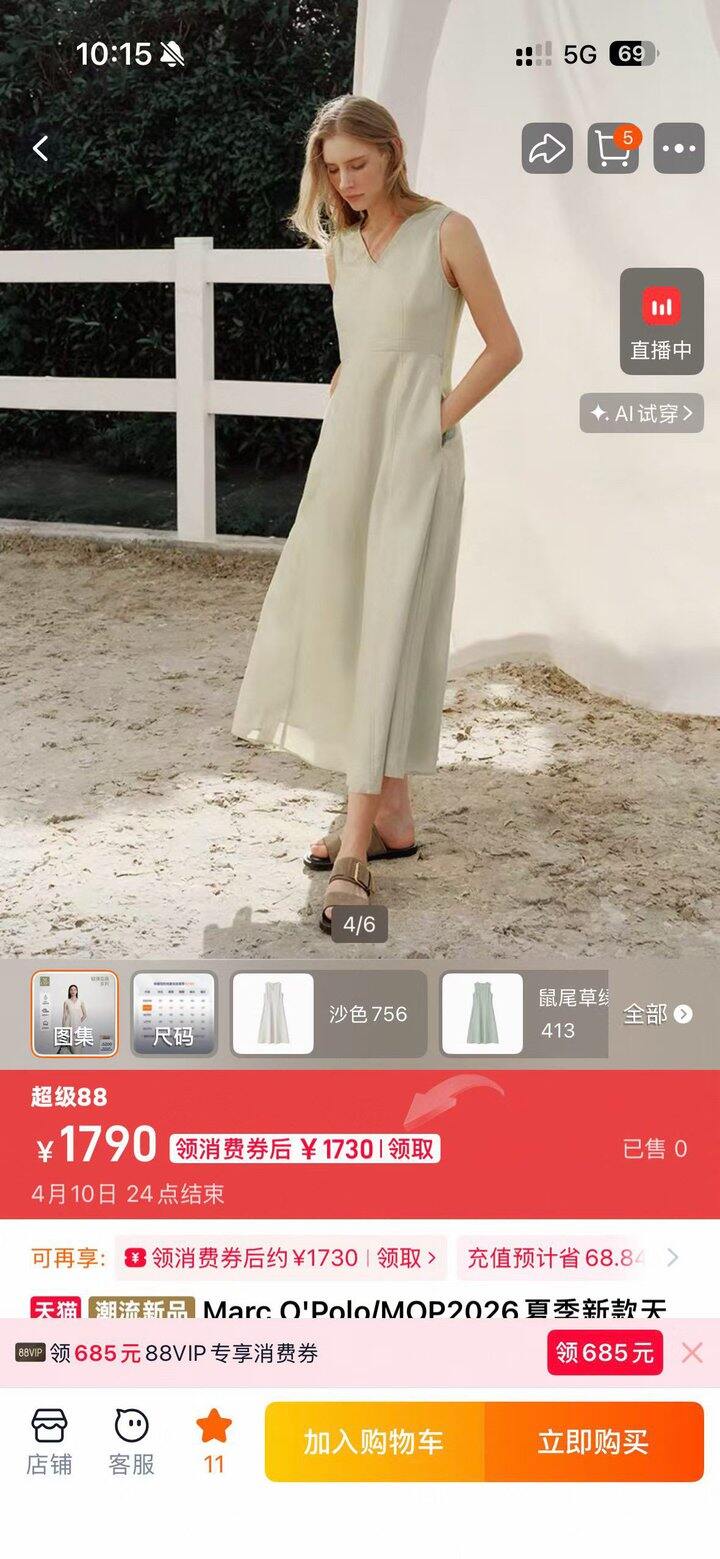Image resolution: width=720 pixels, height=1559 pixels.
Task: Try the AI 试穿 feature
Action: click(x=642, y=413)
